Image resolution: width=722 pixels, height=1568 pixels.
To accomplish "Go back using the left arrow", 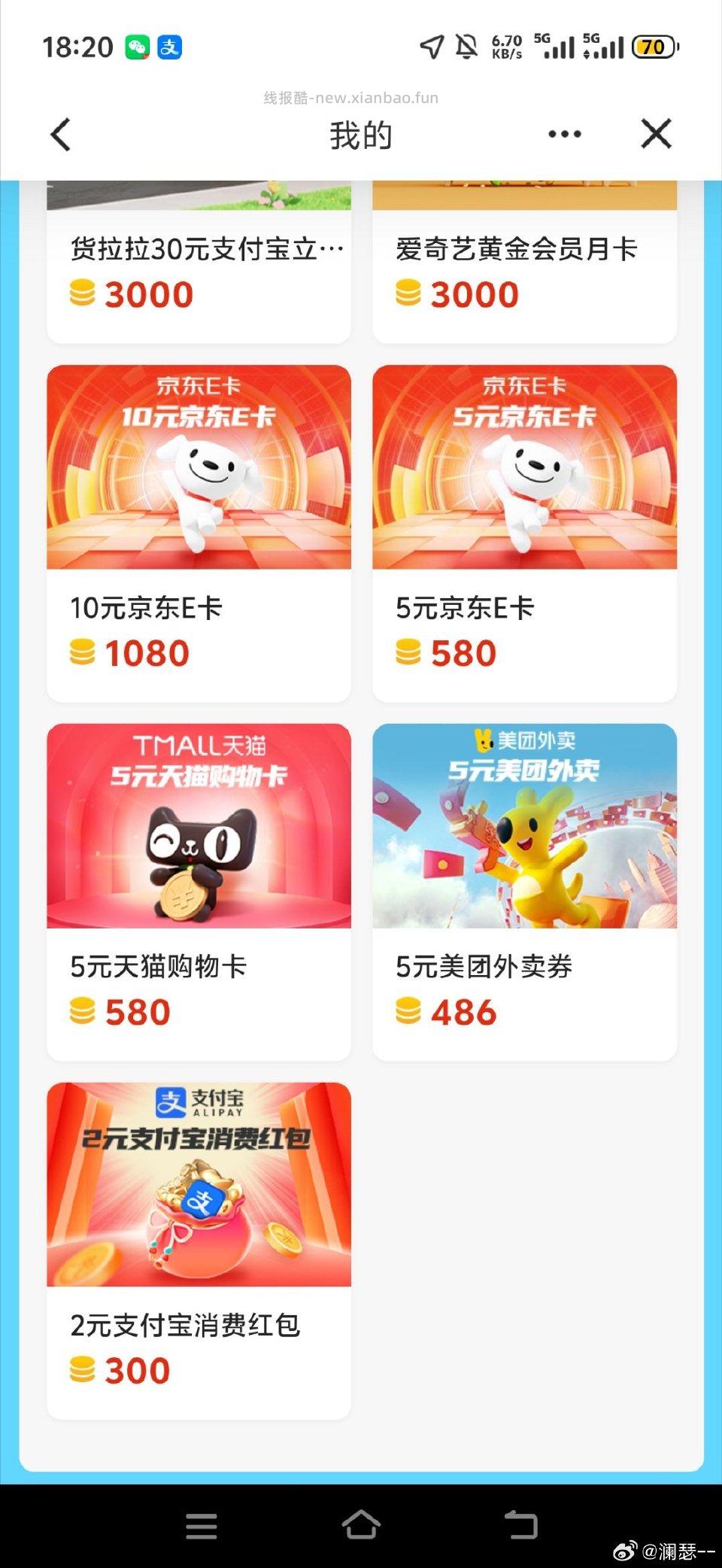I will click(x=61, y=134).
